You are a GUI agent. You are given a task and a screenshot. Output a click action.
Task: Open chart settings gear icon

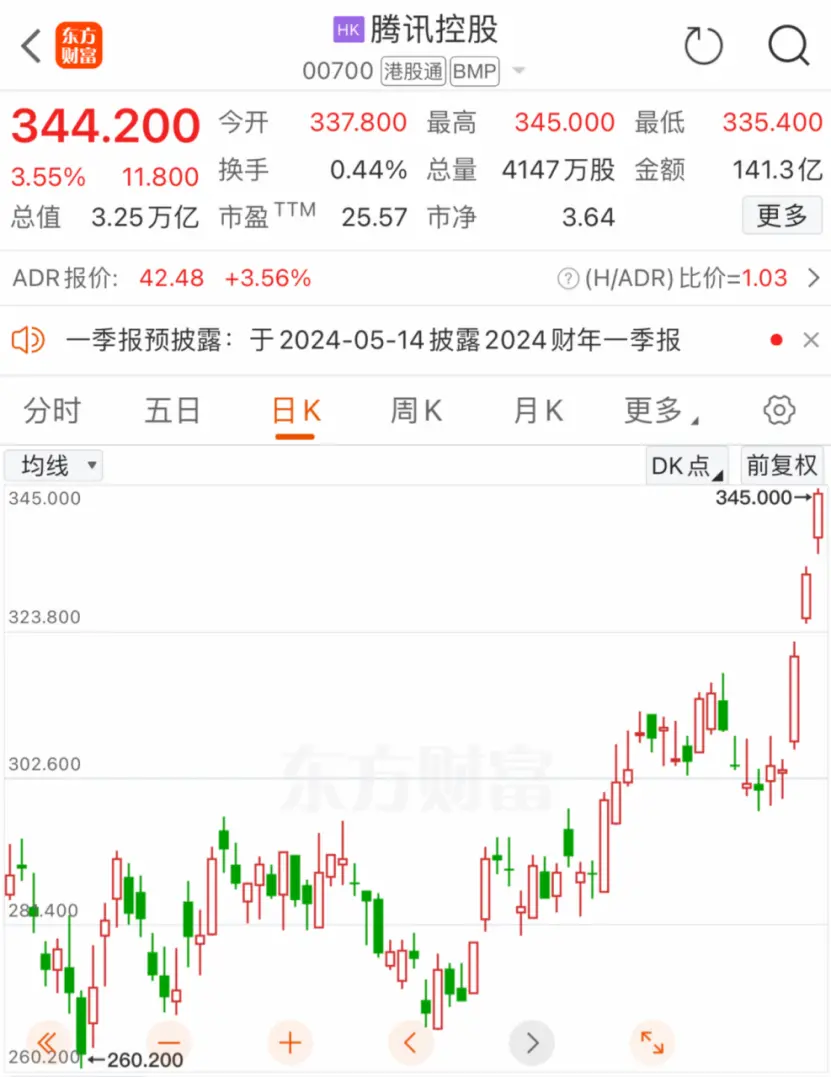pyautogui.click(x=779, y=410)
